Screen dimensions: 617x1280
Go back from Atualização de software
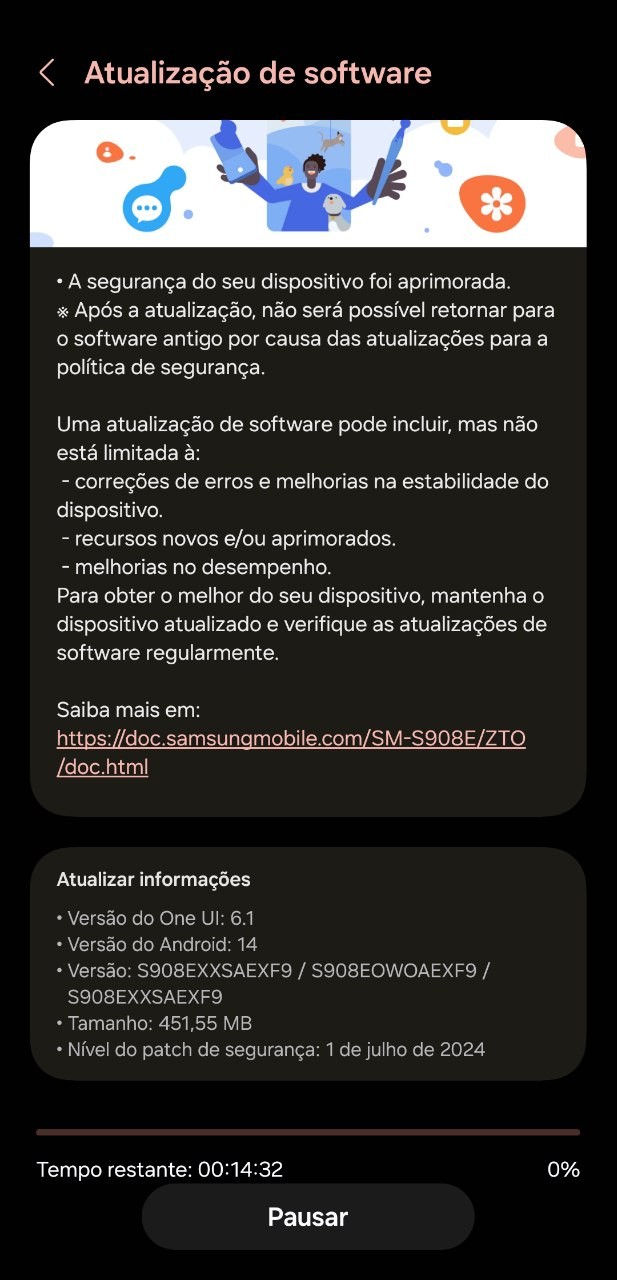point(46,73)
